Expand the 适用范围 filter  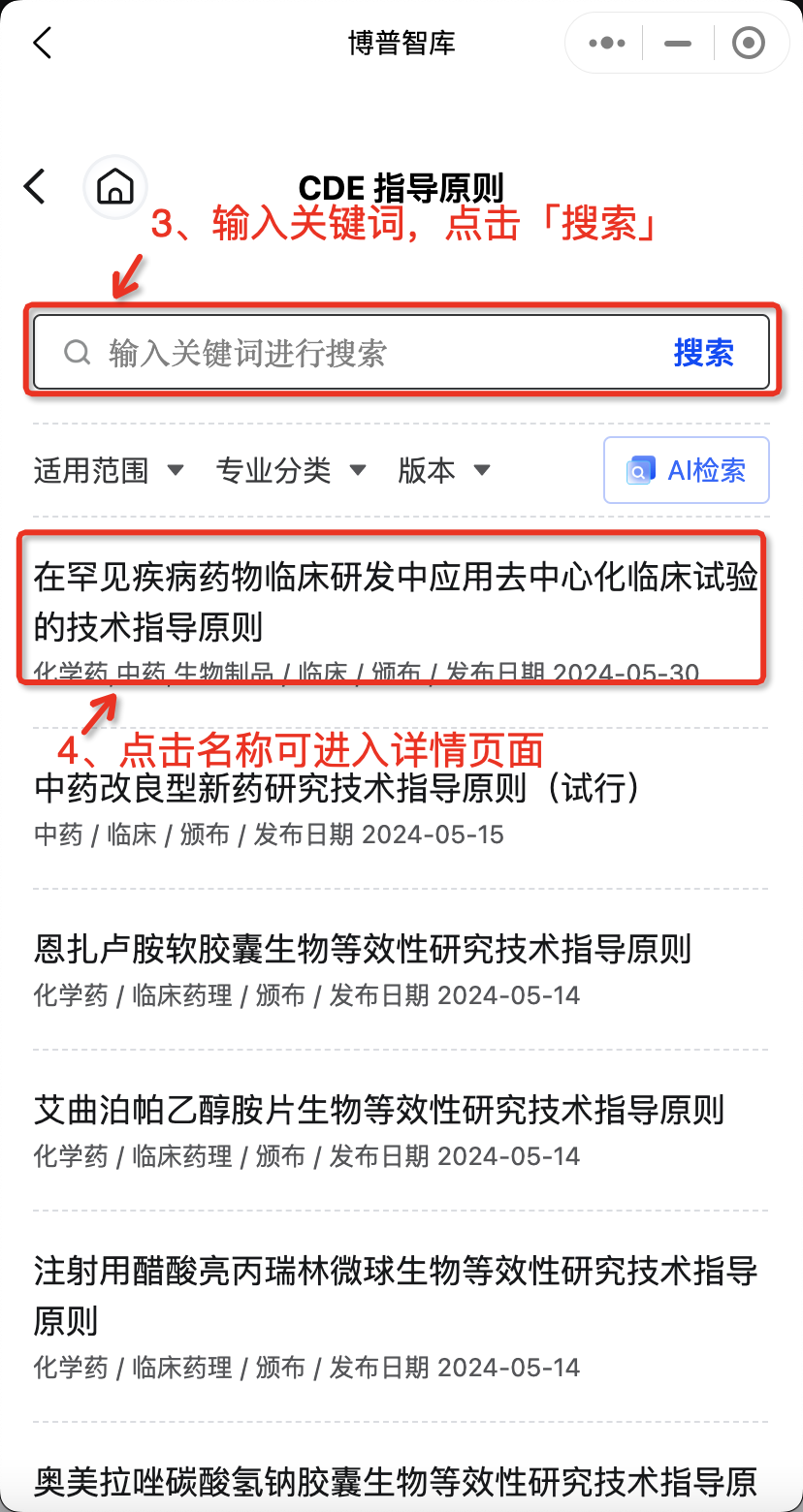109,471
